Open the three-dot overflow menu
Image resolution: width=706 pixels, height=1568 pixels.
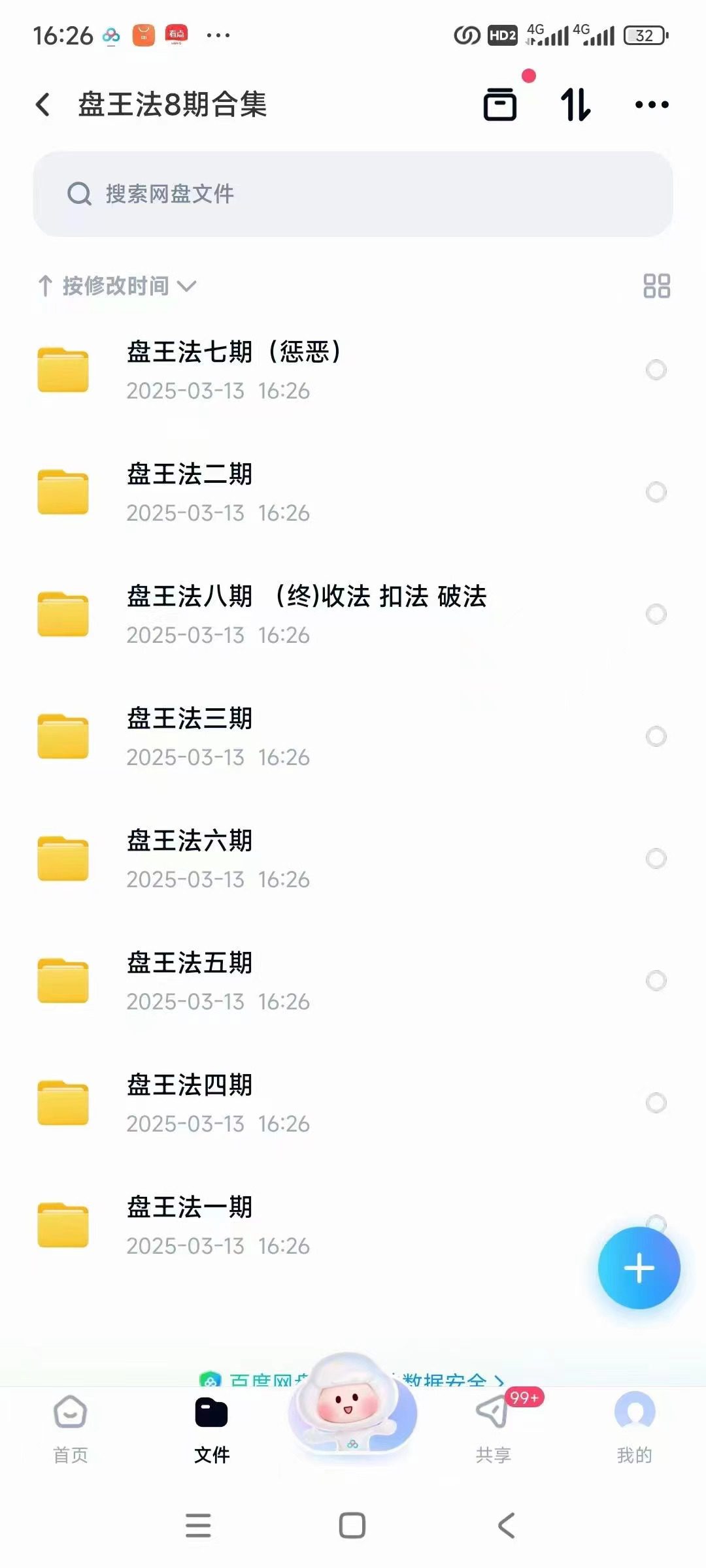(652, 105)
